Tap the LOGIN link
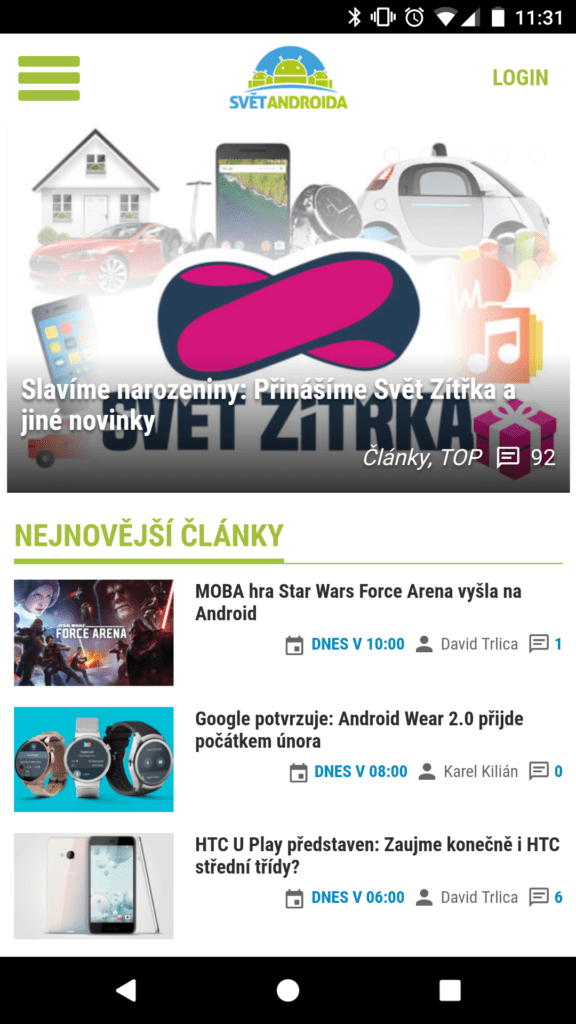 (520, 78)
